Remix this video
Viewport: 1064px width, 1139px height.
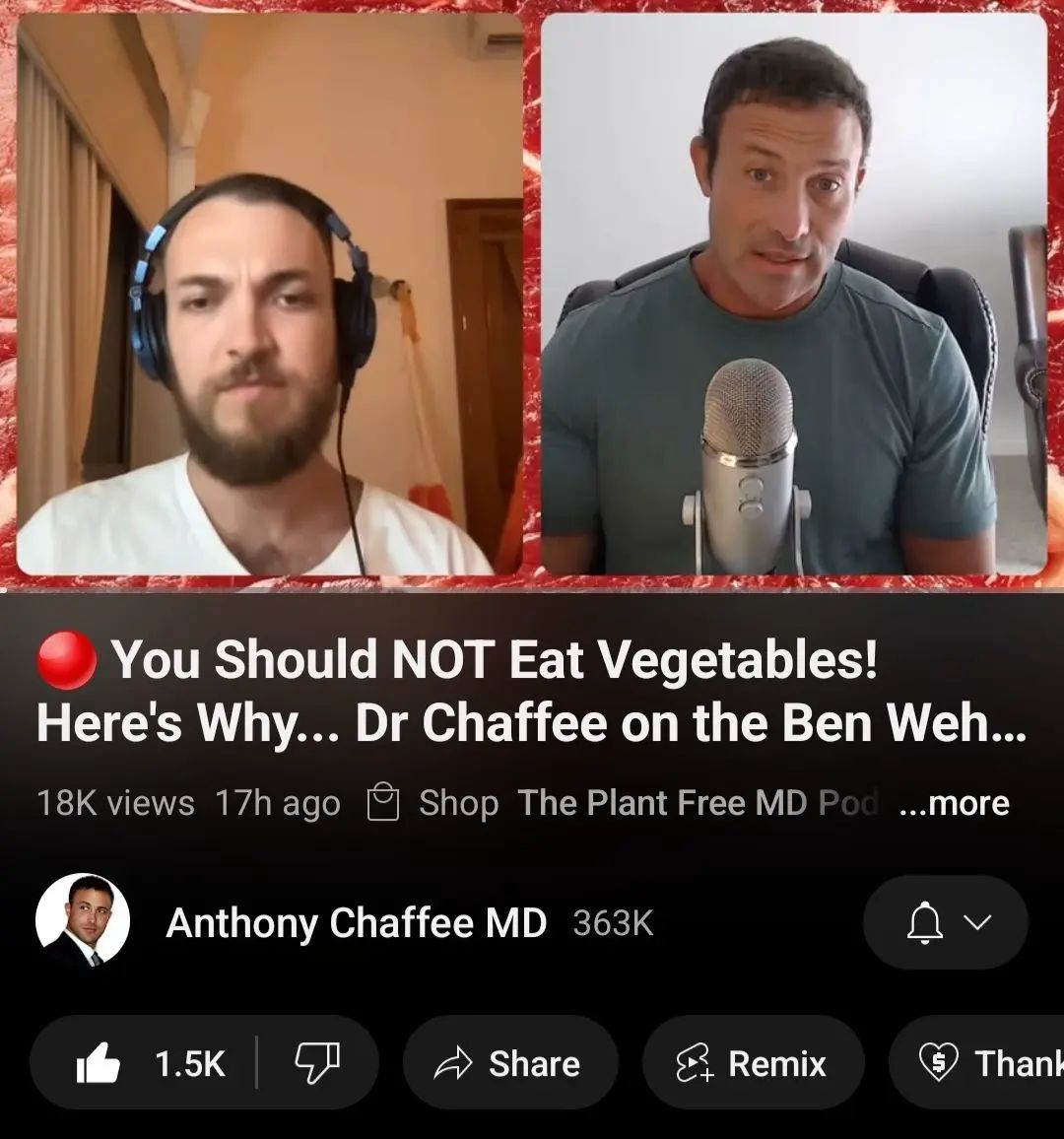(753, 1064)
